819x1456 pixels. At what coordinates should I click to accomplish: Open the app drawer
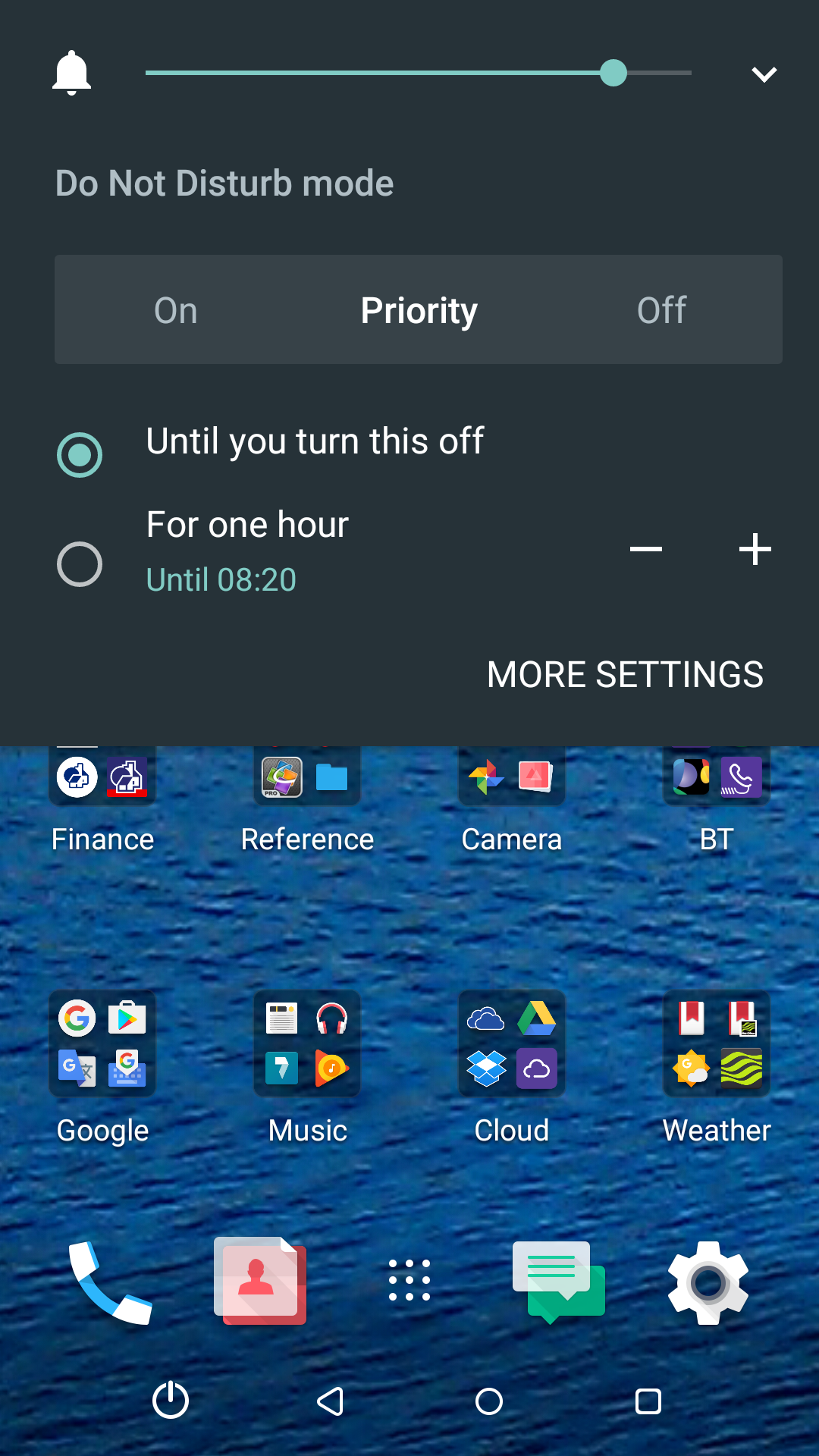click(x=409, y=1281)
